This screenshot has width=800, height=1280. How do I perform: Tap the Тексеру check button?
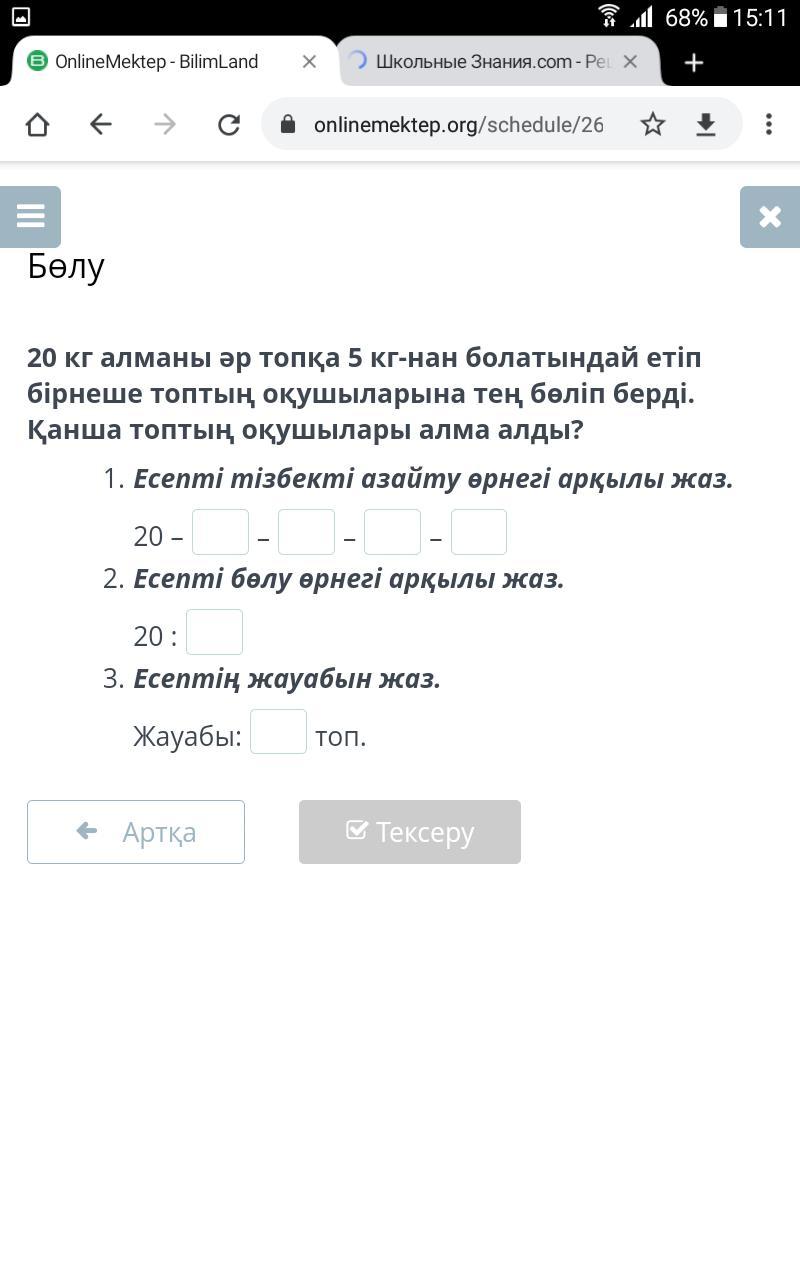[x=410, y=832]
